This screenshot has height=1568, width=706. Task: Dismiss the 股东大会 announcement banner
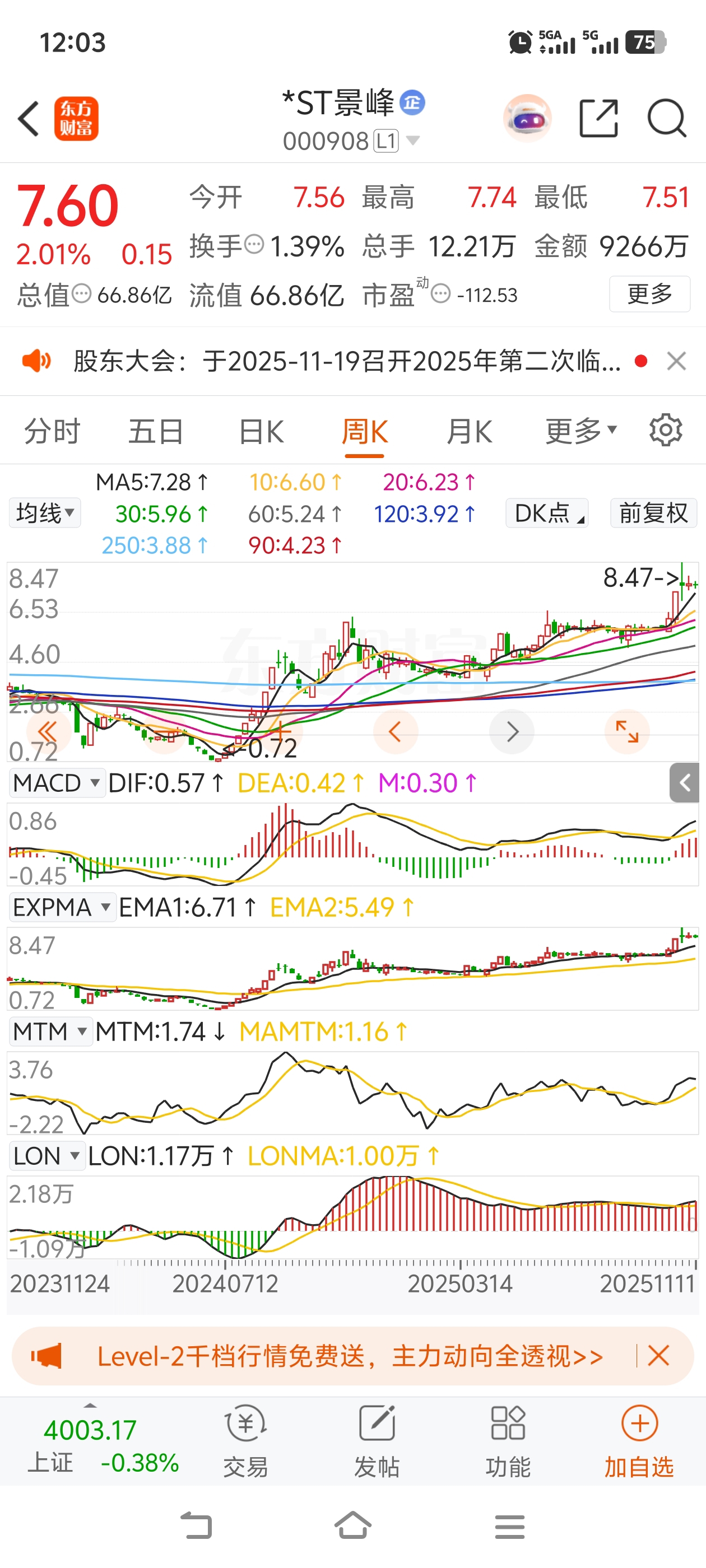point(676,361)
